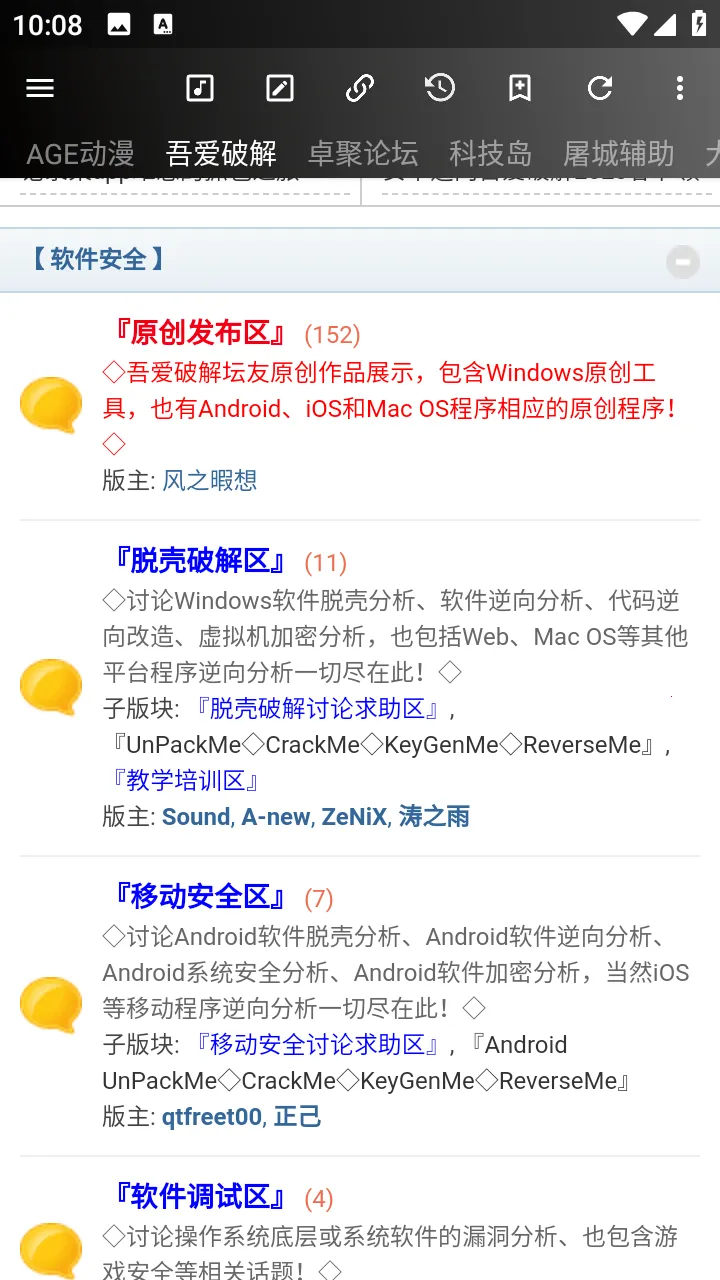Tap the edit pencil toolbar icon
The width and height of the screenshot is (720, 1280).
click(x=280, y=88)
